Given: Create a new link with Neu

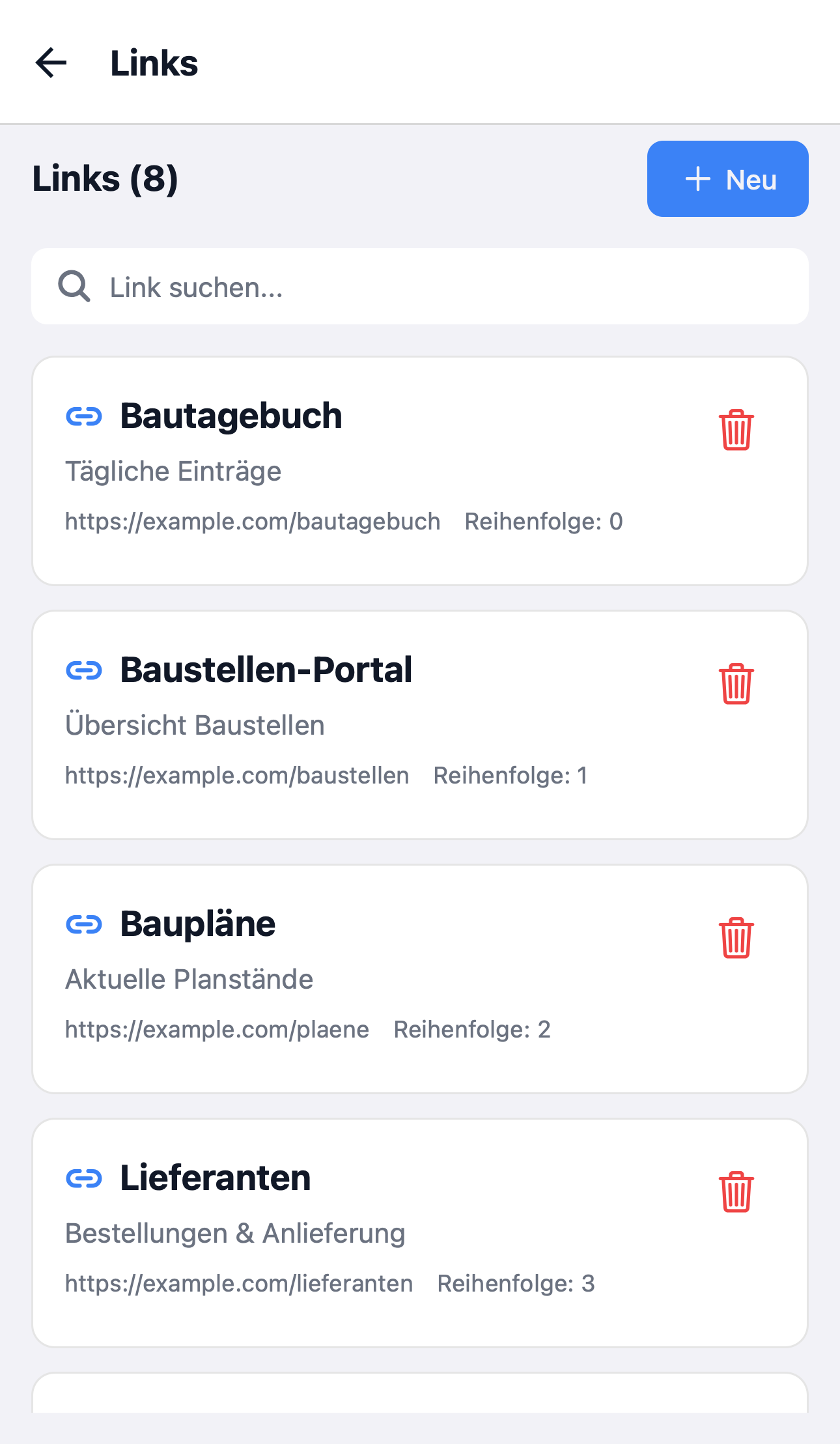Looking at the screenshot, I should (727, 179).
